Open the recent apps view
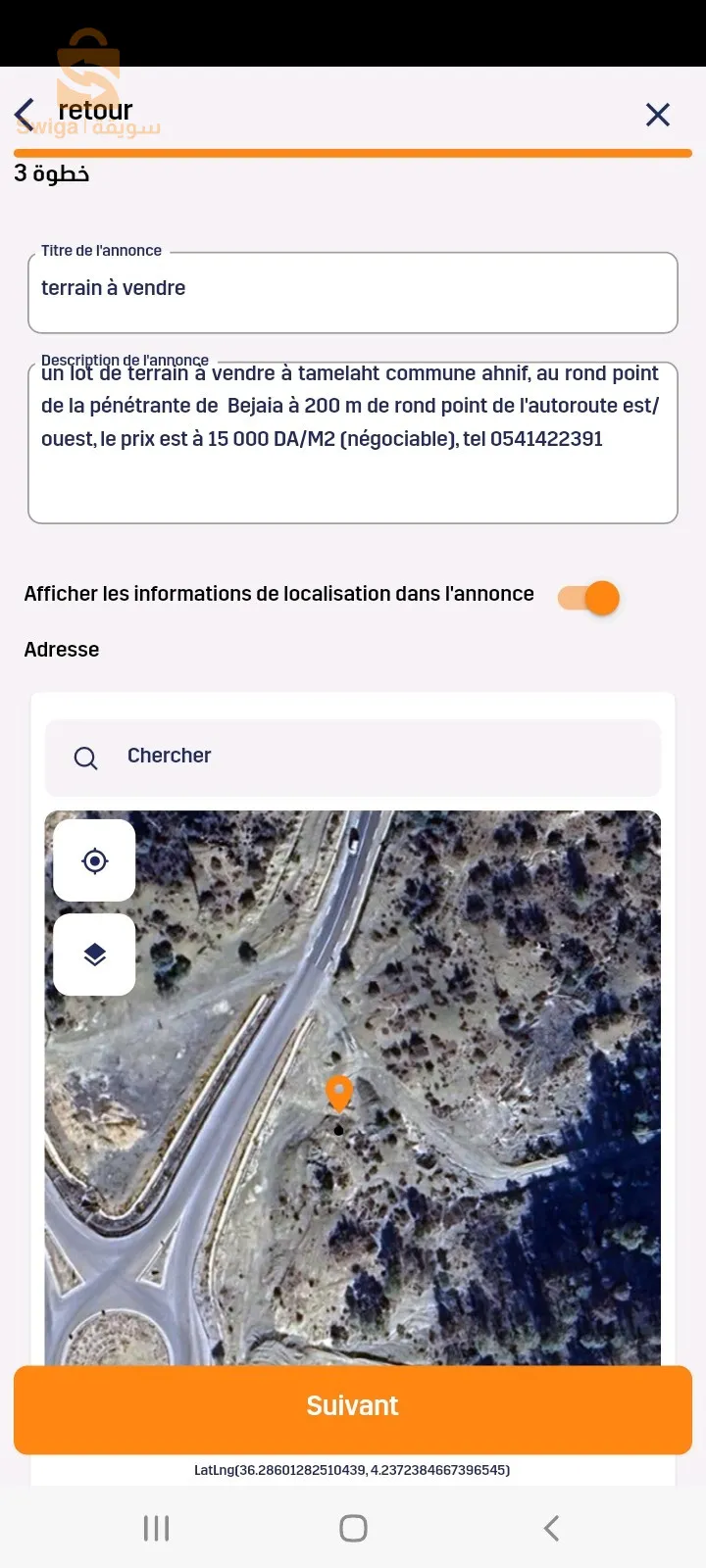Viewport: 706px width, 1568px height. point(157,1528)
